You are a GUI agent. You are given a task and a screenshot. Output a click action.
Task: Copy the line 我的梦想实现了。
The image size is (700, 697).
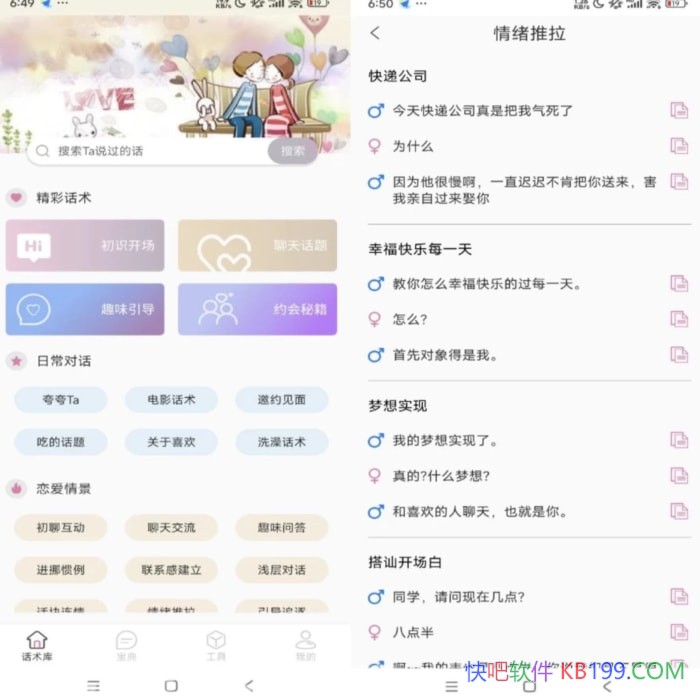tap(679, 440)
